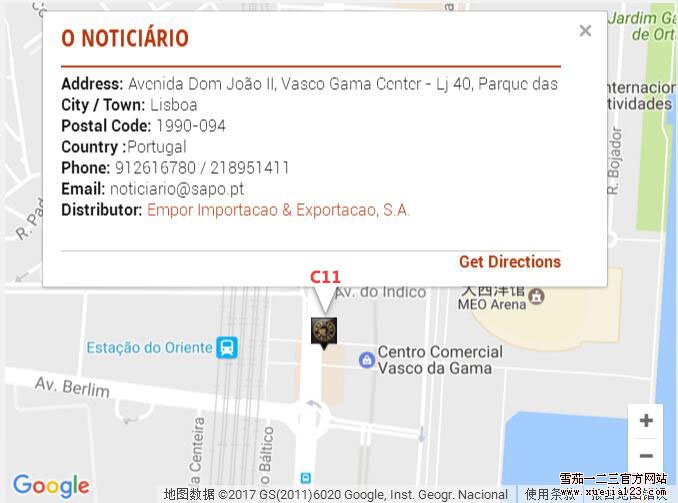Tap the C11 store marker pin
678x503 pixels.
point(323,331)
